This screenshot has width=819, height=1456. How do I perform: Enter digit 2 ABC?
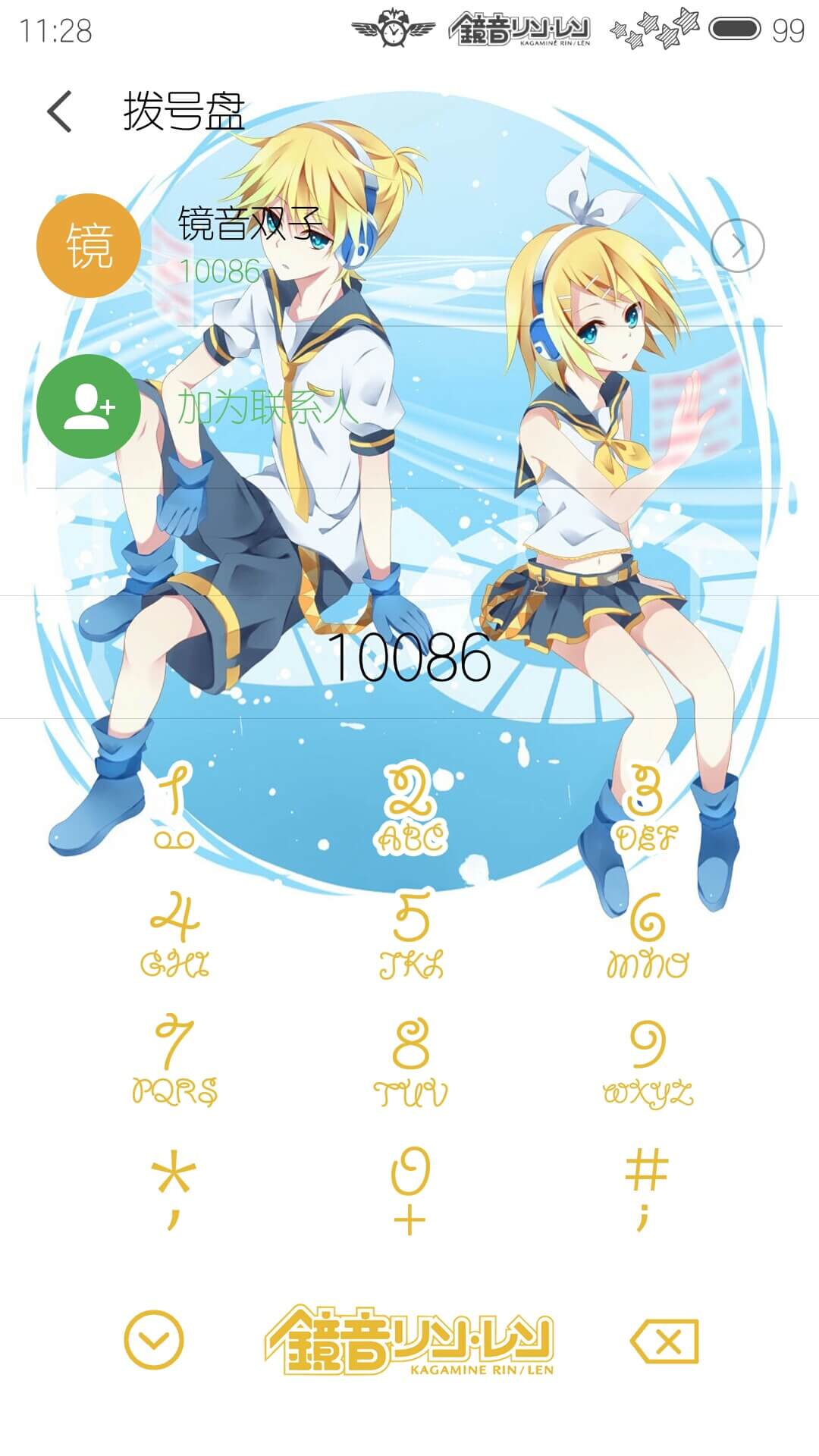[x=411, y=808]
